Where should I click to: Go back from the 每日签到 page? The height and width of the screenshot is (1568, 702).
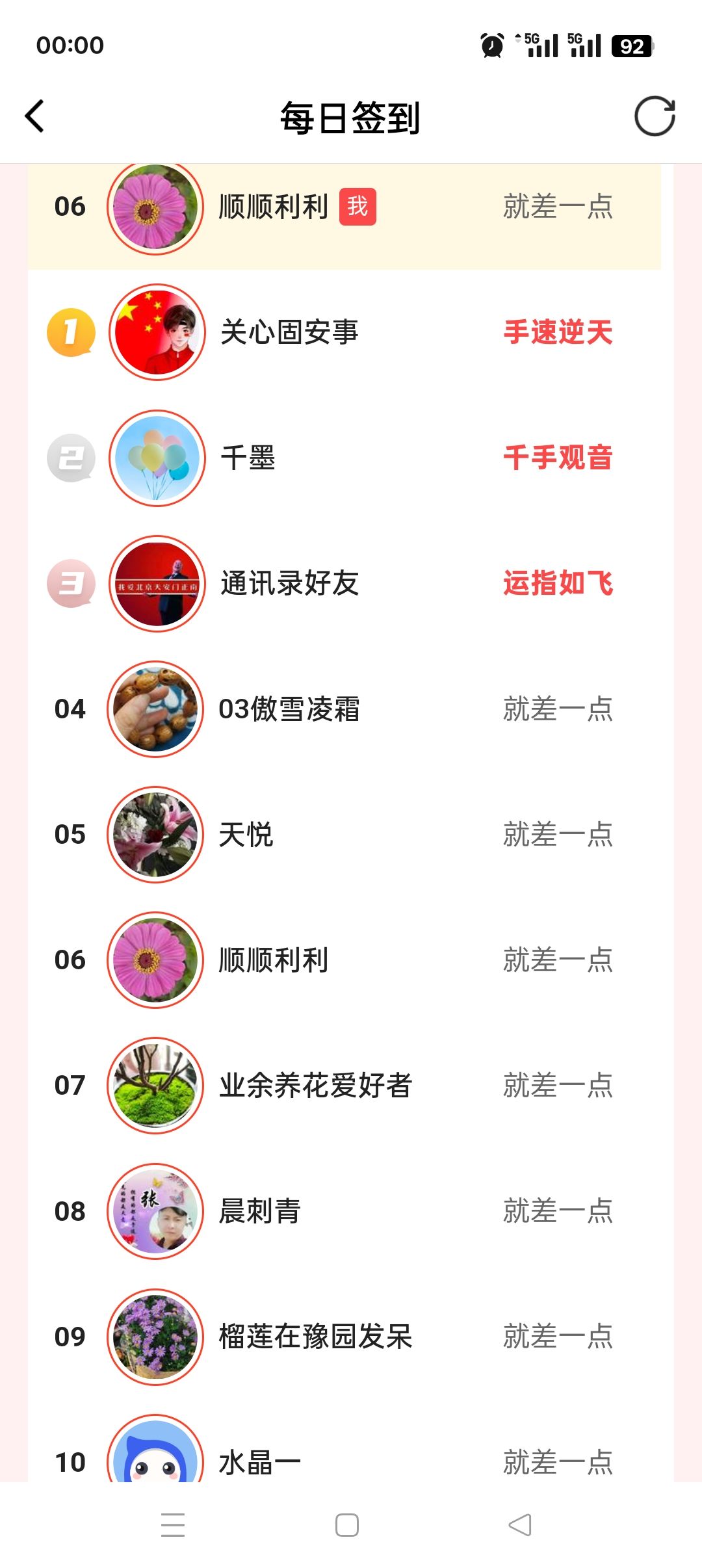tap(34, 117)
